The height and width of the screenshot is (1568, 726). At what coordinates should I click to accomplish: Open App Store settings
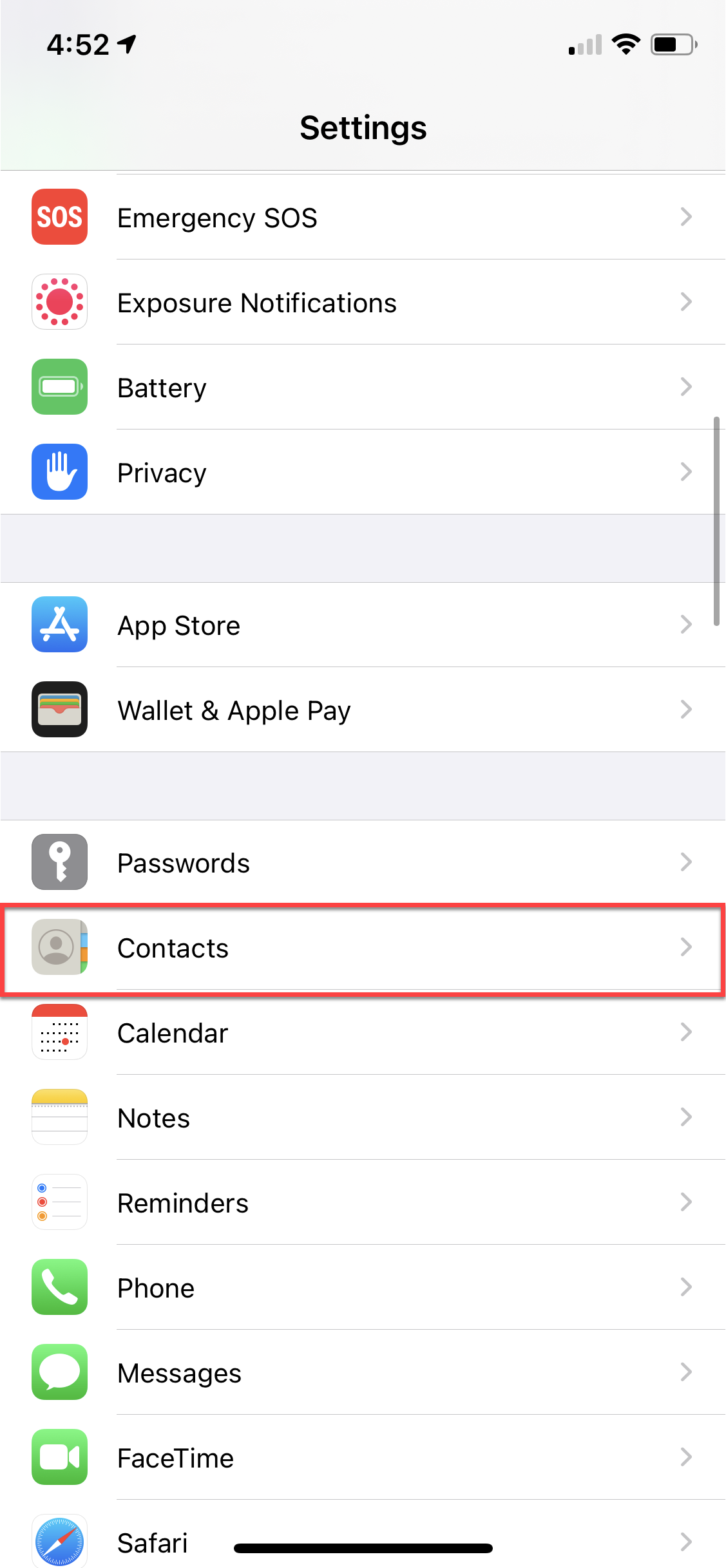click(363, 625)
